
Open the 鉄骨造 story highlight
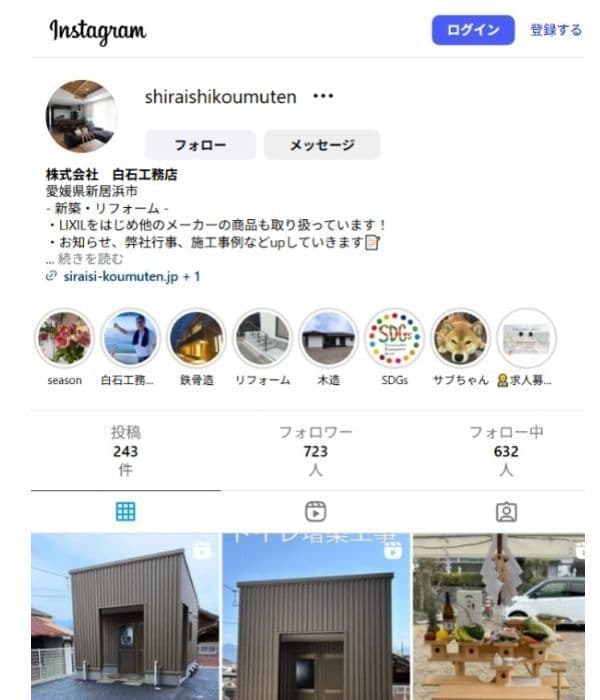point(197,338)
